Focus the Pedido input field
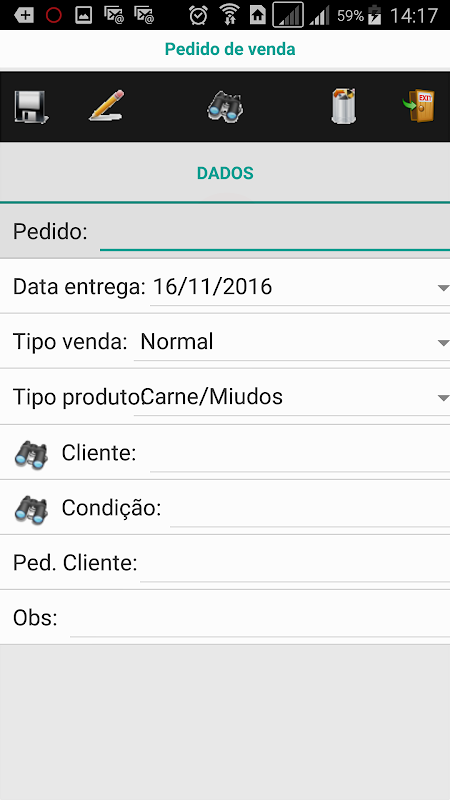The image size is (450, 800). click(274, 233)
